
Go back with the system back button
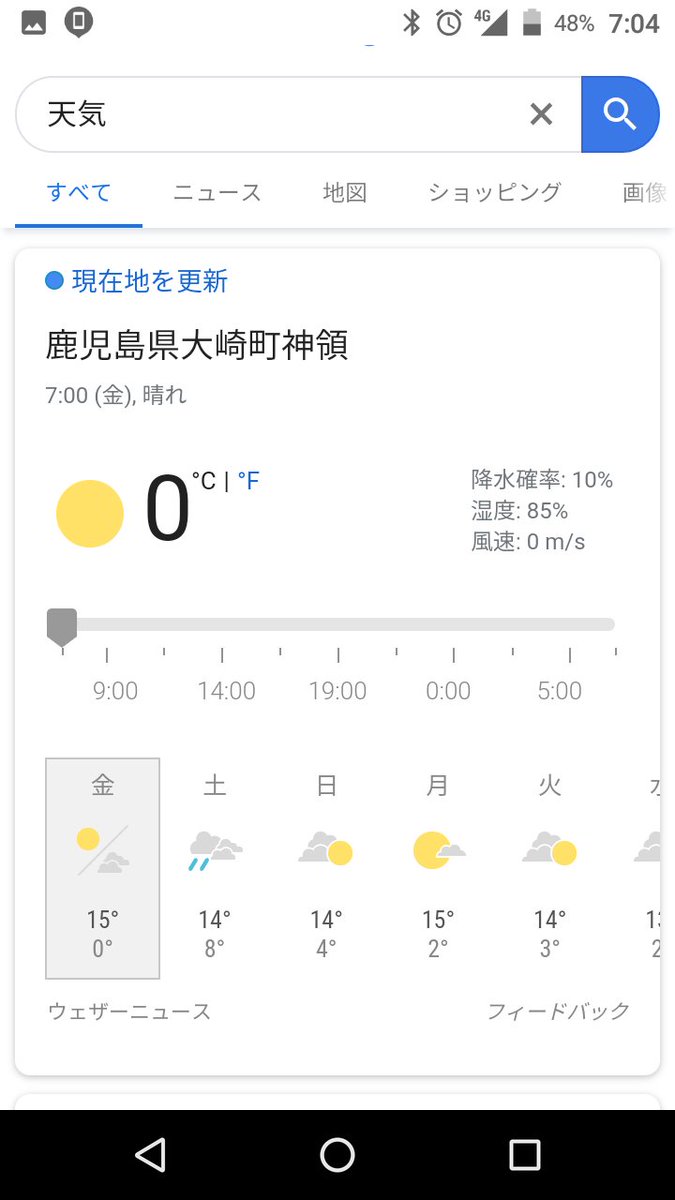pyautogui.click(x=150, y=1155)
